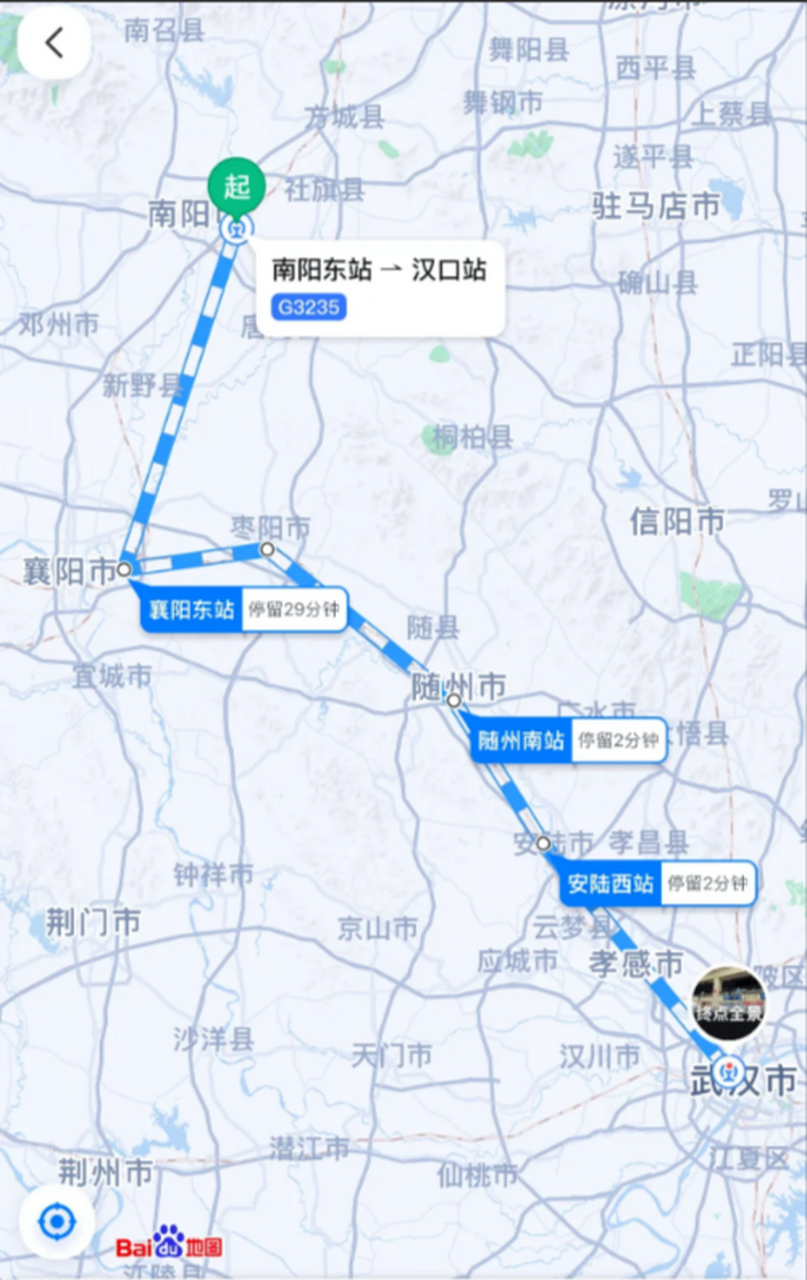Select the 随州南站 stop marker
This screenshot has height=1280, width=807.
(x=452, y=701)
